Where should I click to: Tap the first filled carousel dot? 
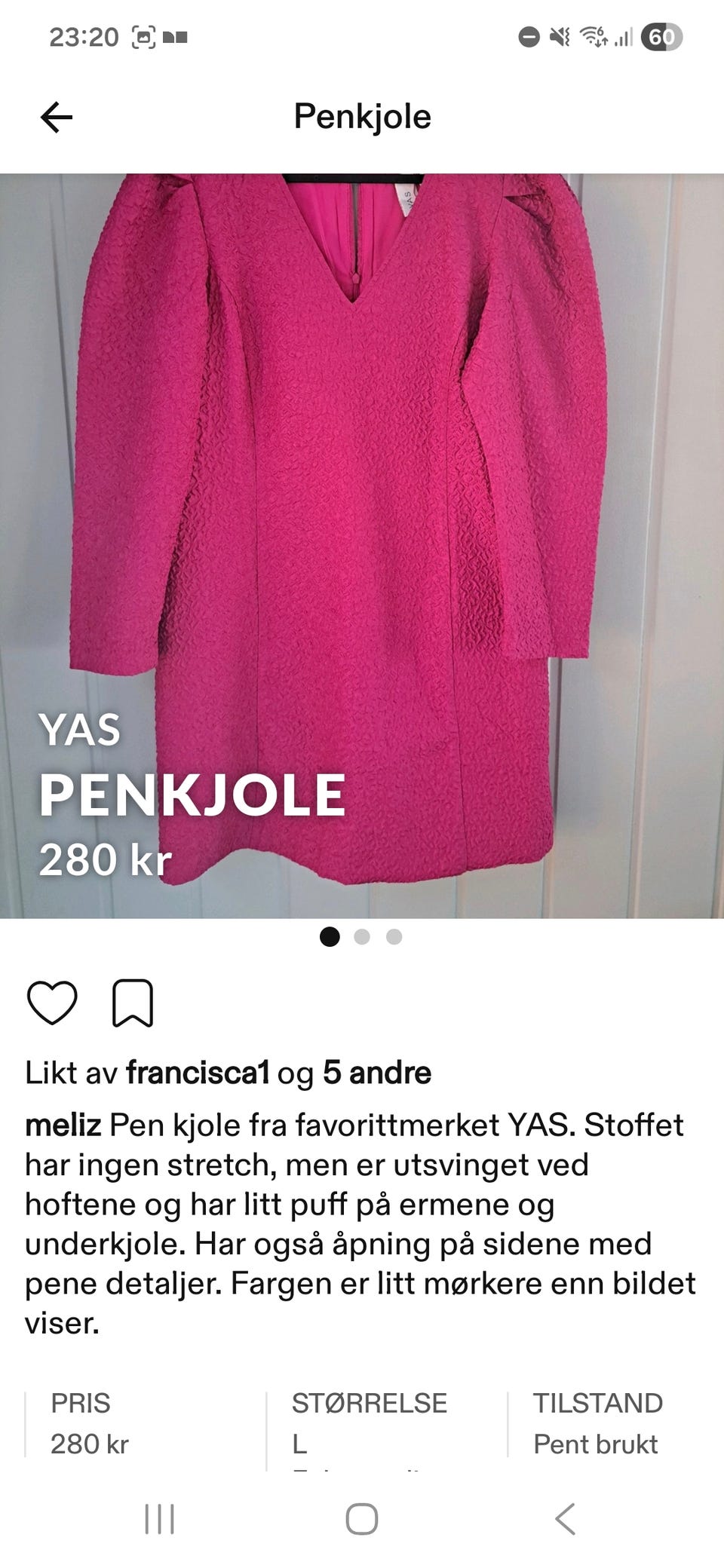click(x=329, y=938)
